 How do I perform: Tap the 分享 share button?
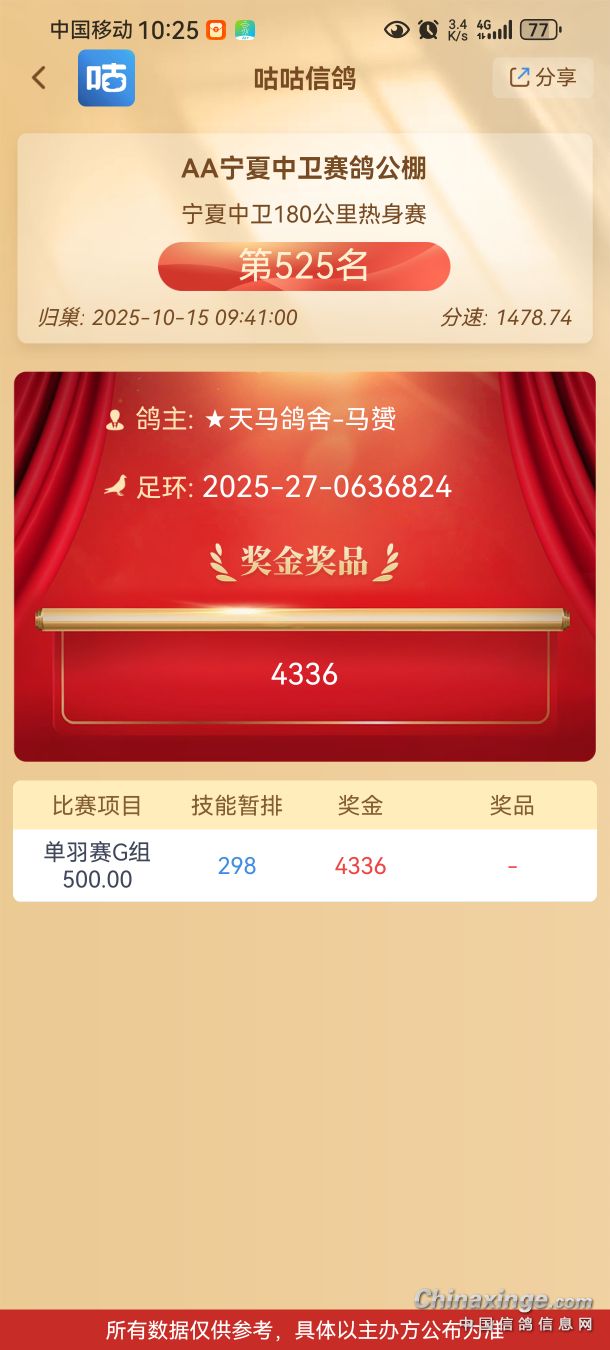click(x=542, y=78)
